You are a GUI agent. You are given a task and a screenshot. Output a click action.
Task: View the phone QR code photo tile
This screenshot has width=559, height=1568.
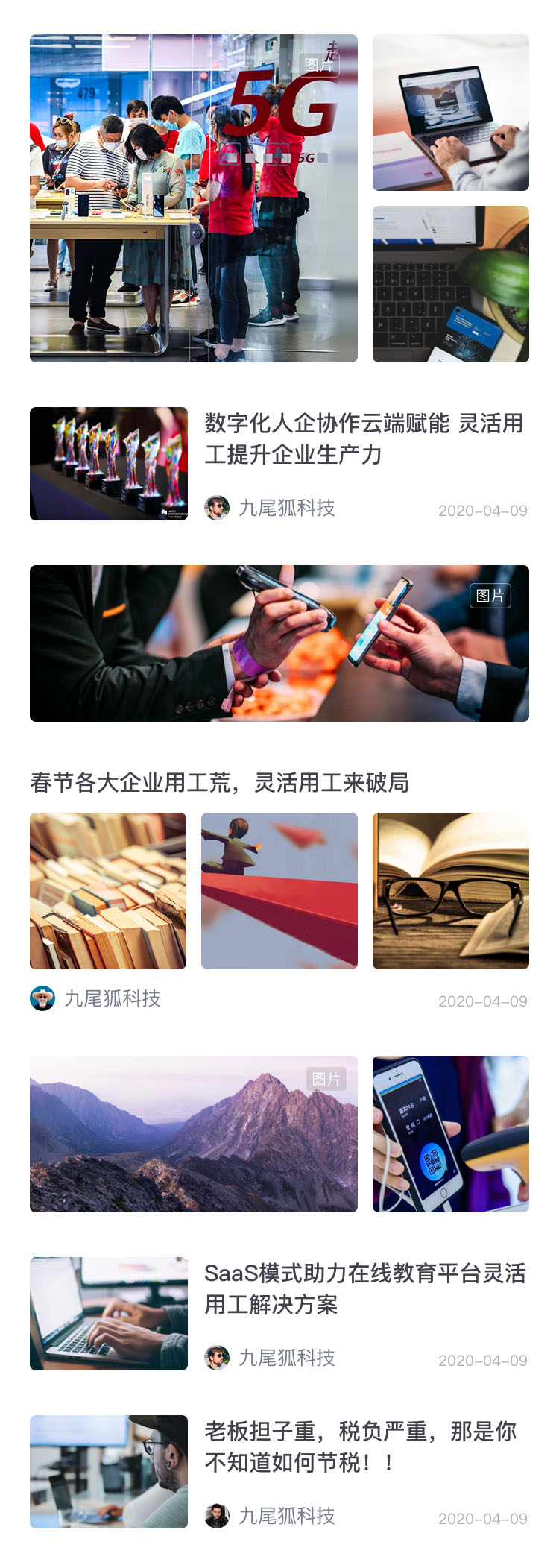[450, 1134]
